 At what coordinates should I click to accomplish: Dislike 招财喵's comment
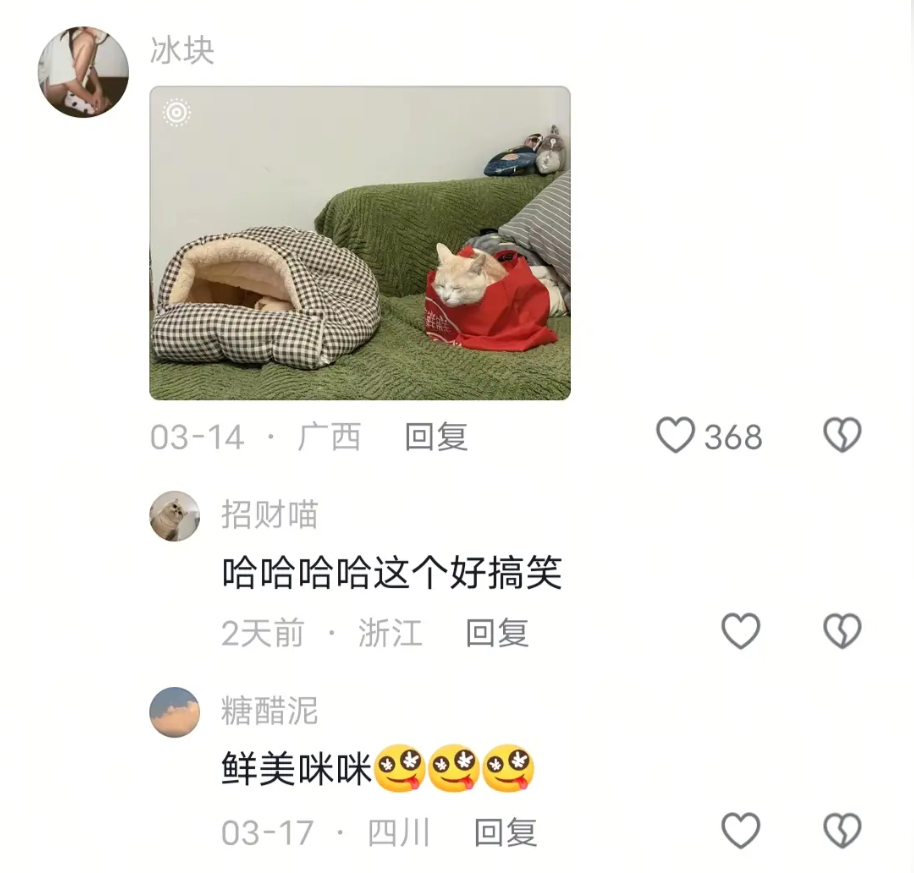842,632
